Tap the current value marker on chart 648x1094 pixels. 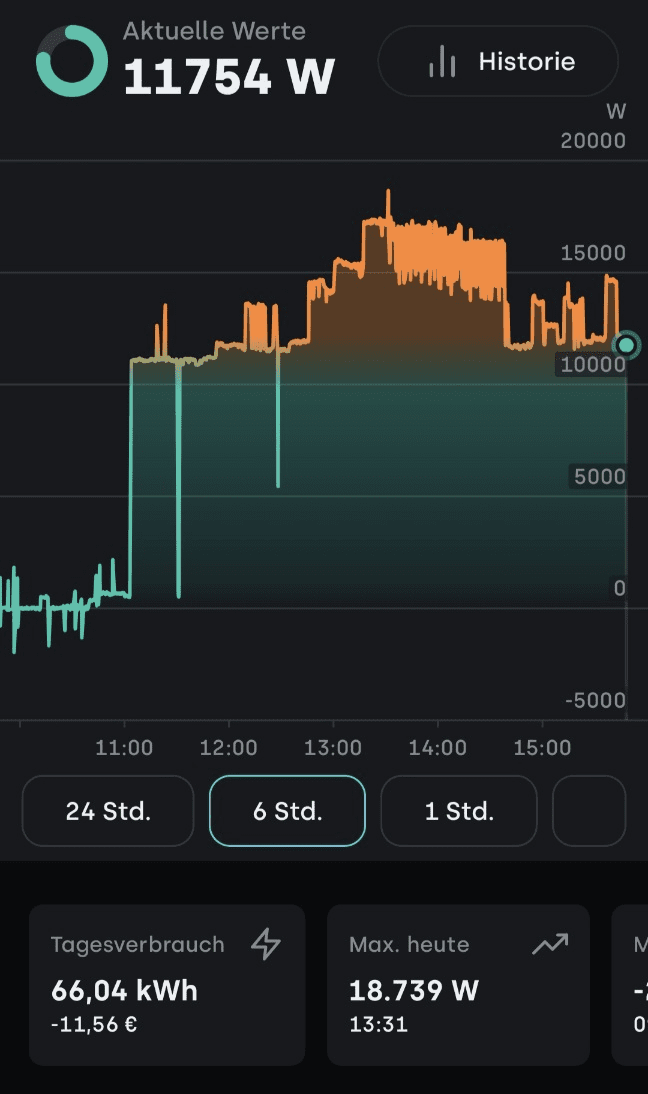coord(627,345)
